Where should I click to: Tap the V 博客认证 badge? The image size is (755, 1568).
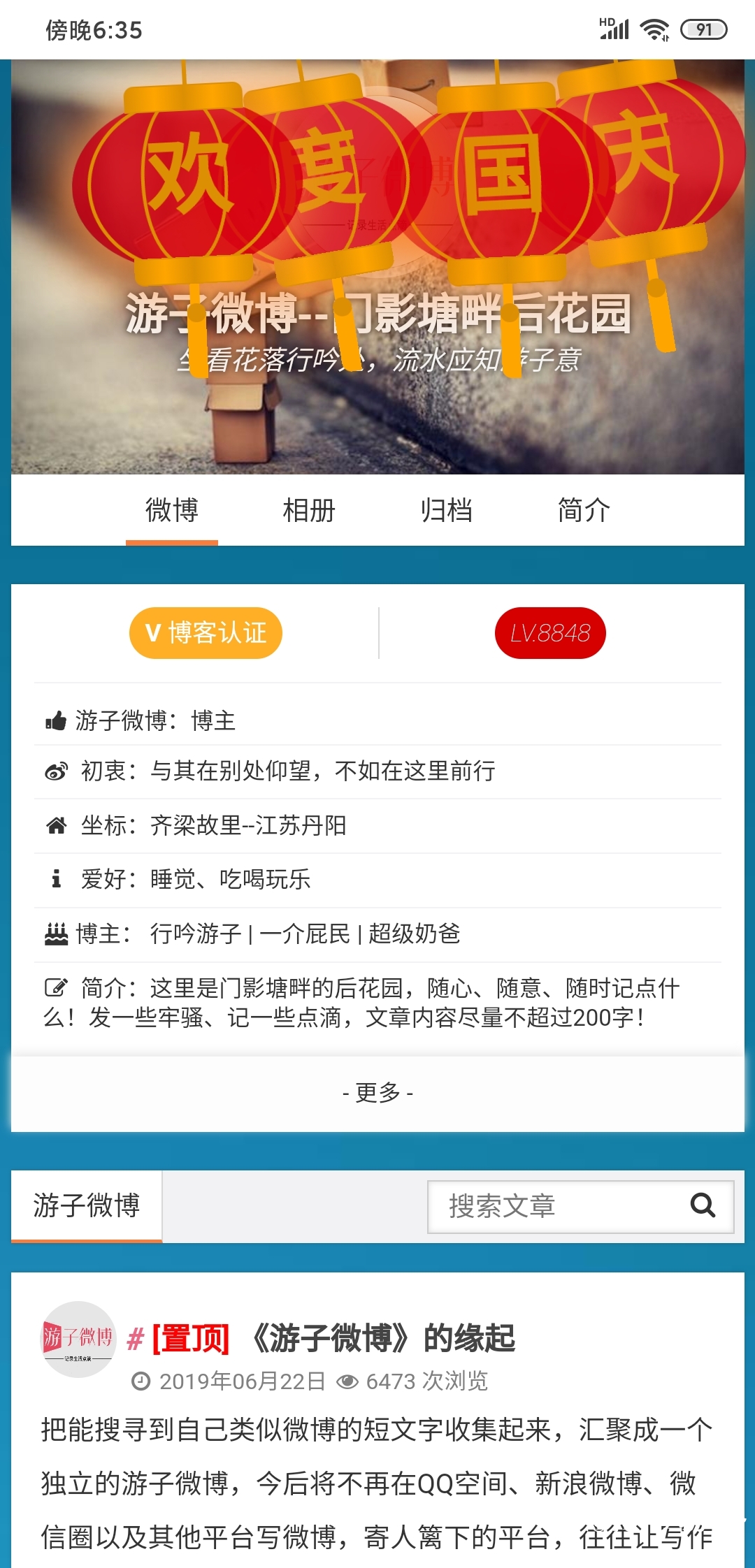[206, 633]
